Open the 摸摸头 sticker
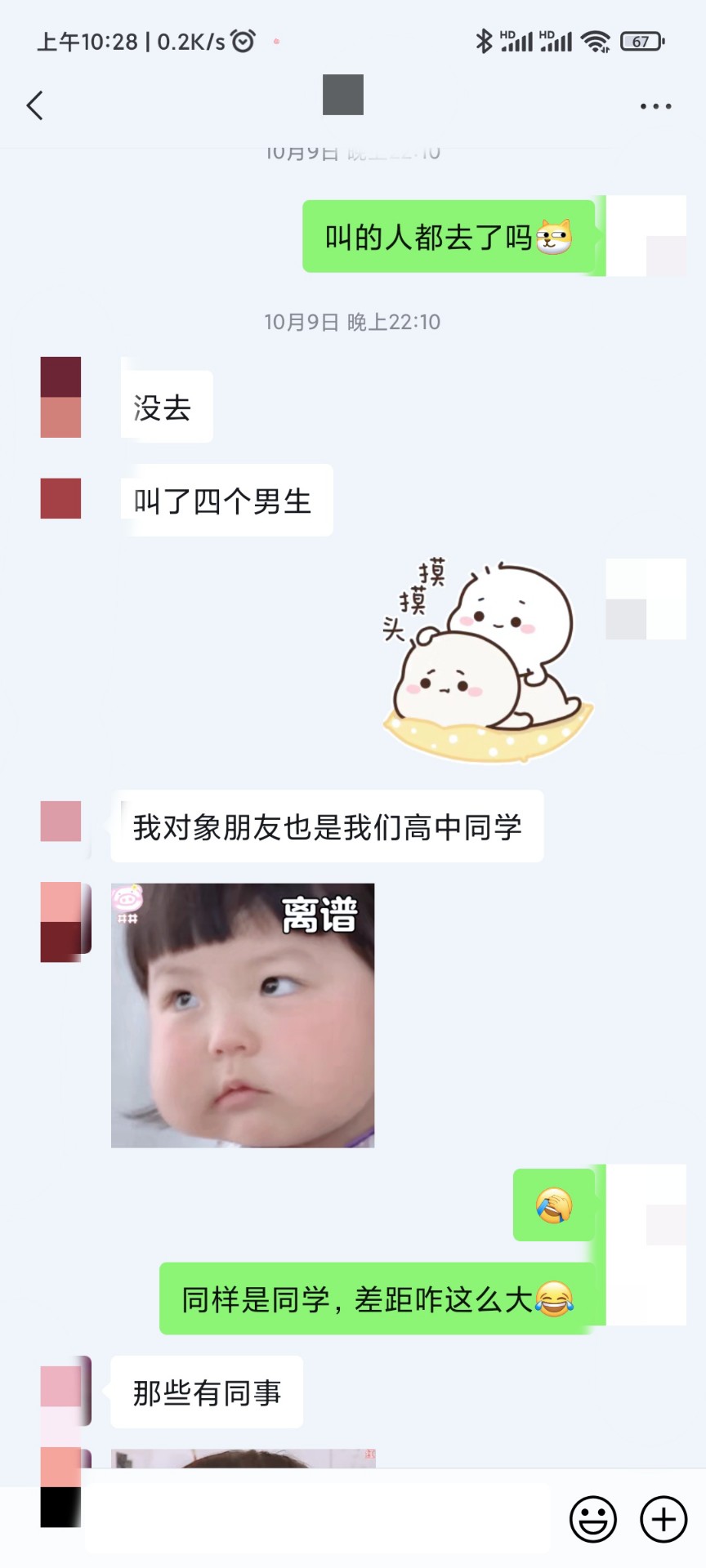The width and height of the screenshot is (706, 1568). coord(487,661)
